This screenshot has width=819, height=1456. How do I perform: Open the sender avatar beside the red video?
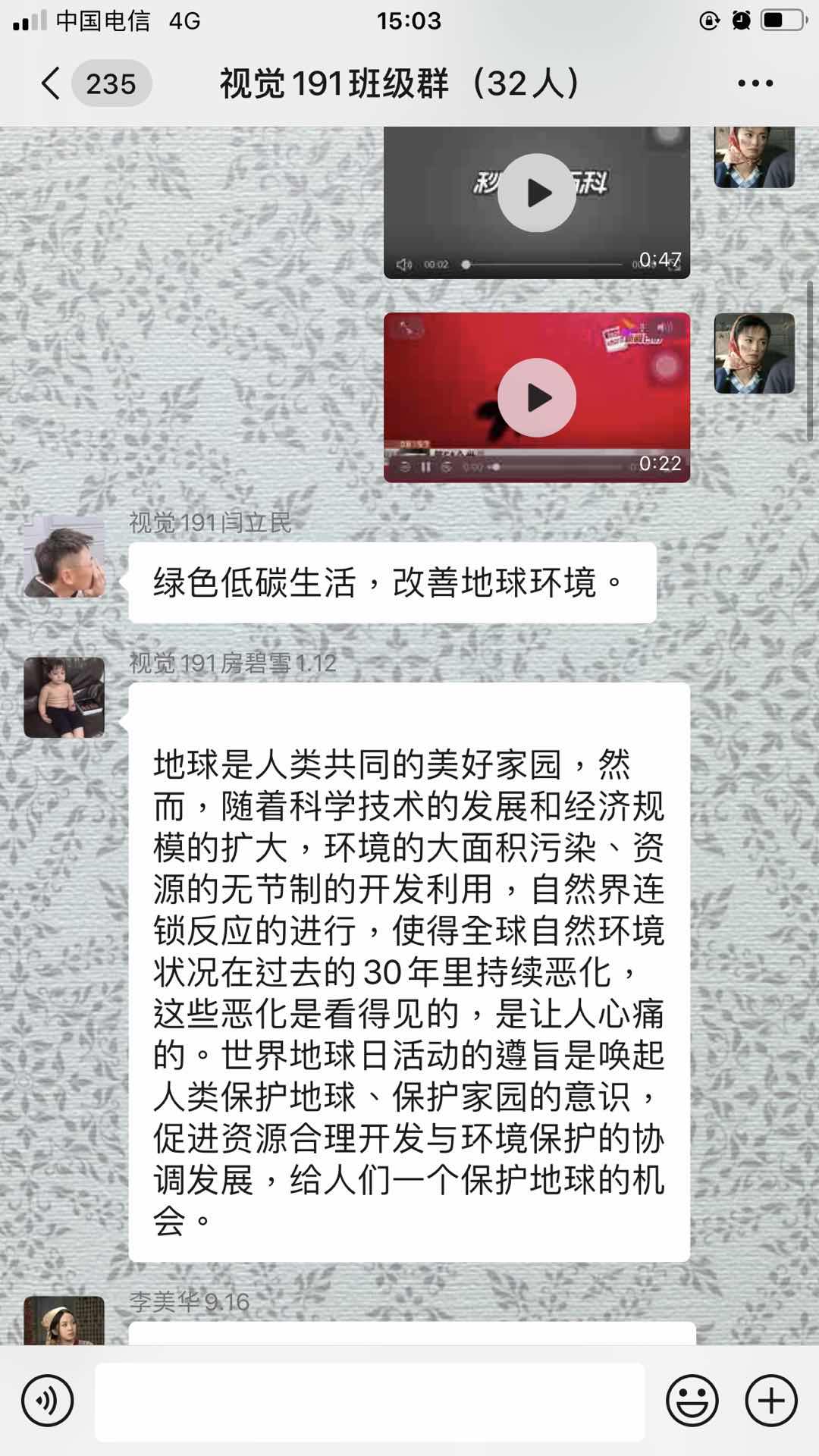(754, 353)
